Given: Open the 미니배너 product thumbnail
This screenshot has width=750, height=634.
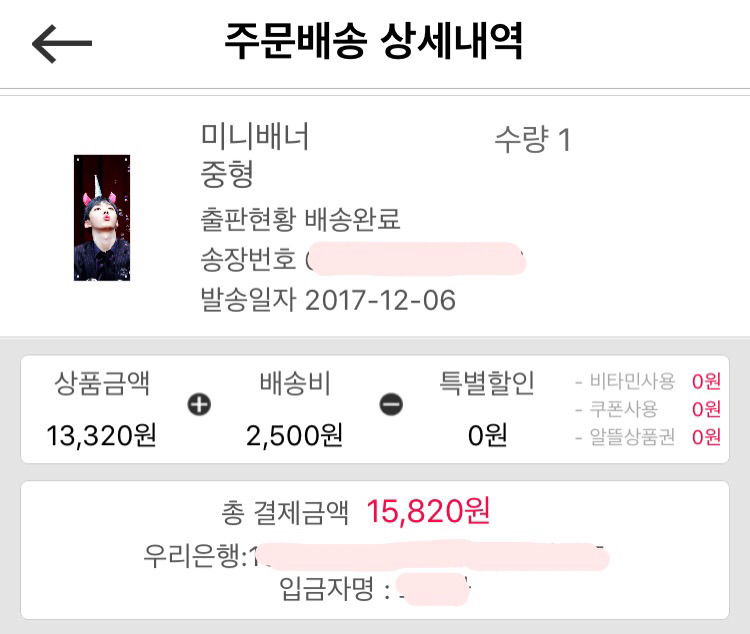Looking at the screenshot, I should 102,217.
